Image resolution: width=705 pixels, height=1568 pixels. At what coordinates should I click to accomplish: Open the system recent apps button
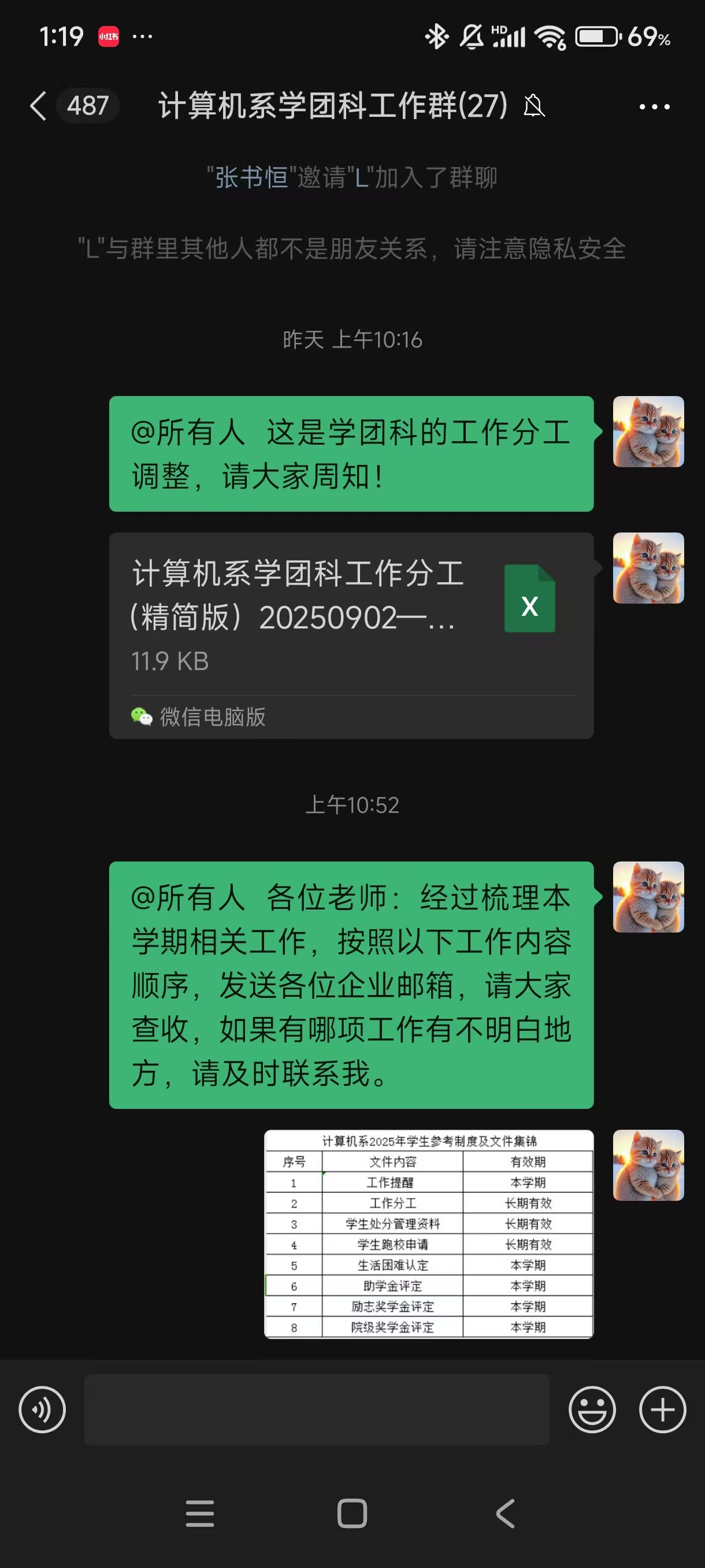coord(199,1513)
